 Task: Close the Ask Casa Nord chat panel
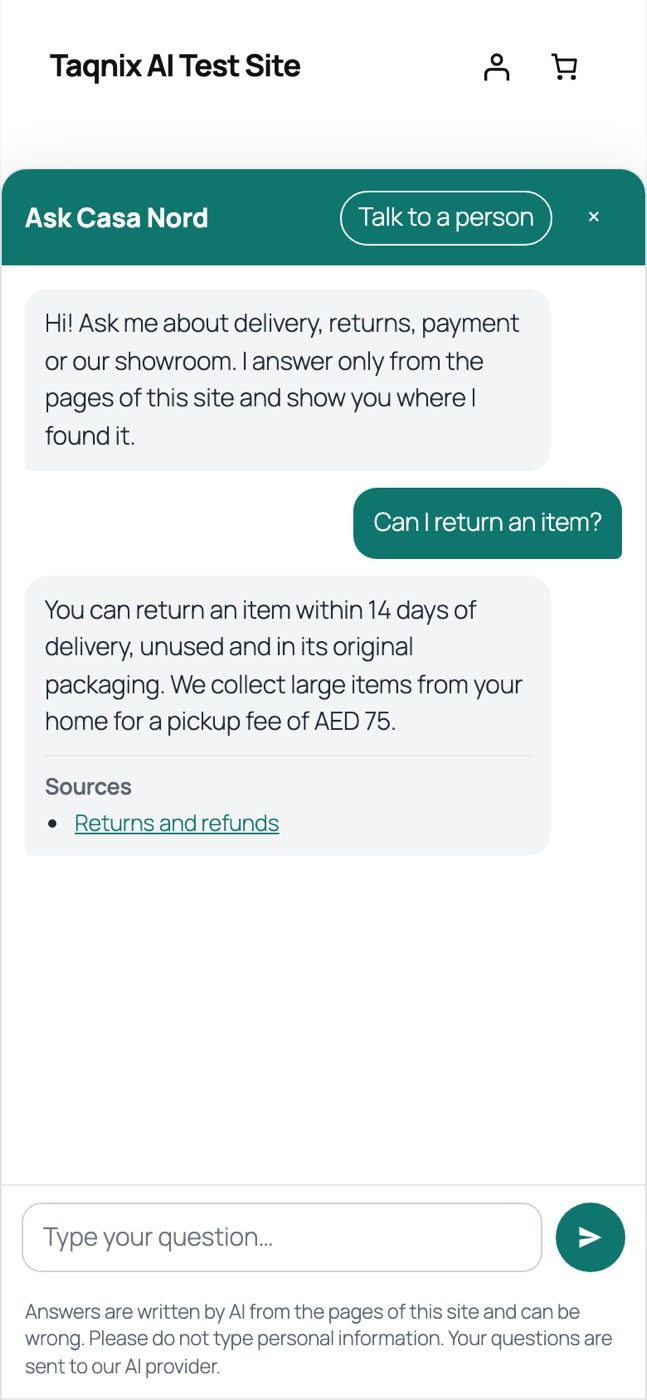[593, 217]
